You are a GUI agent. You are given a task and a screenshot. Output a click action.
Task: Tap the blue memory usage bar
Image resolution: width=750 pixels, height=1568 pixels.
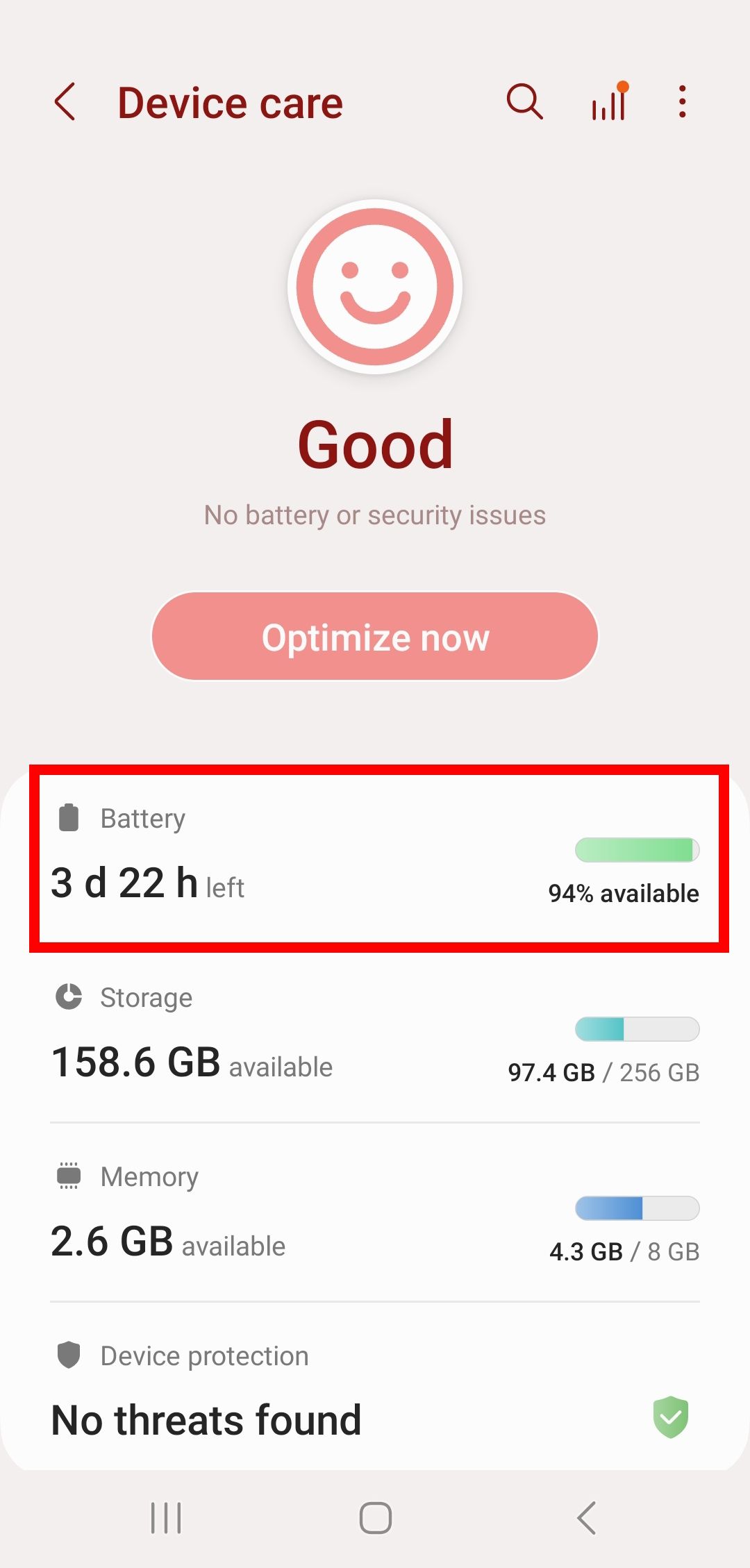(636, 1208)
